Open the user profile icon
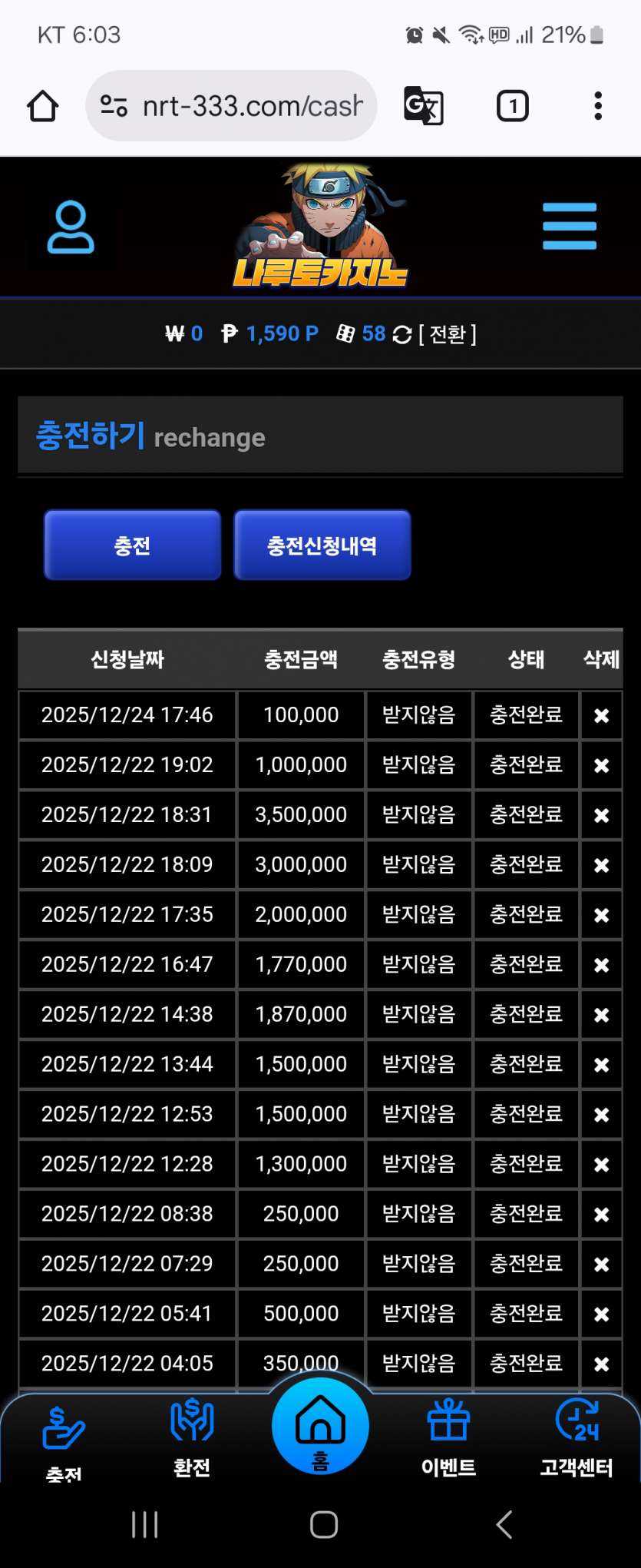The image size is (641, 1568). (x=71, y=227)
